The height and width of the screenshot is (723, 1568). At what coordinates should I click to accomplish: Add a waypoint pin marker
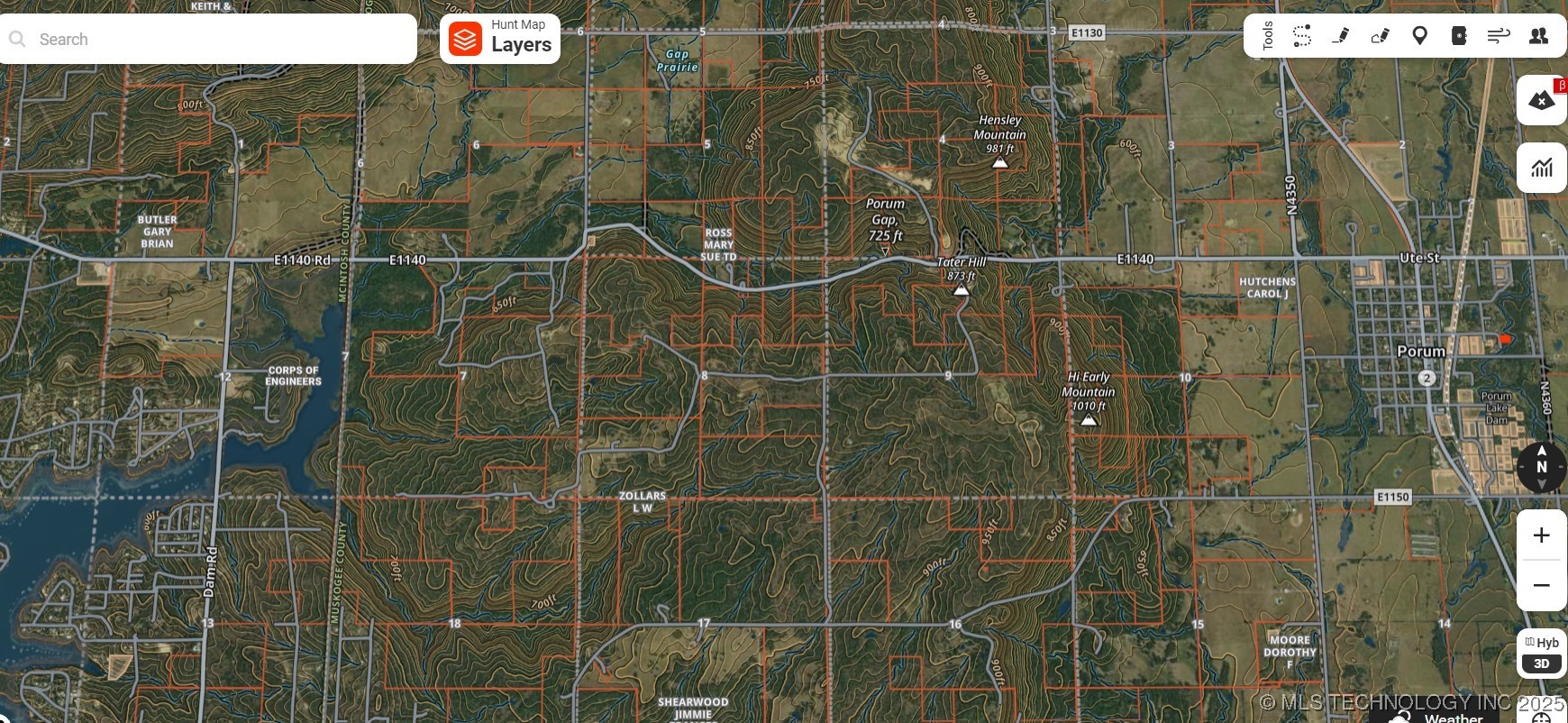(1419, 36)
